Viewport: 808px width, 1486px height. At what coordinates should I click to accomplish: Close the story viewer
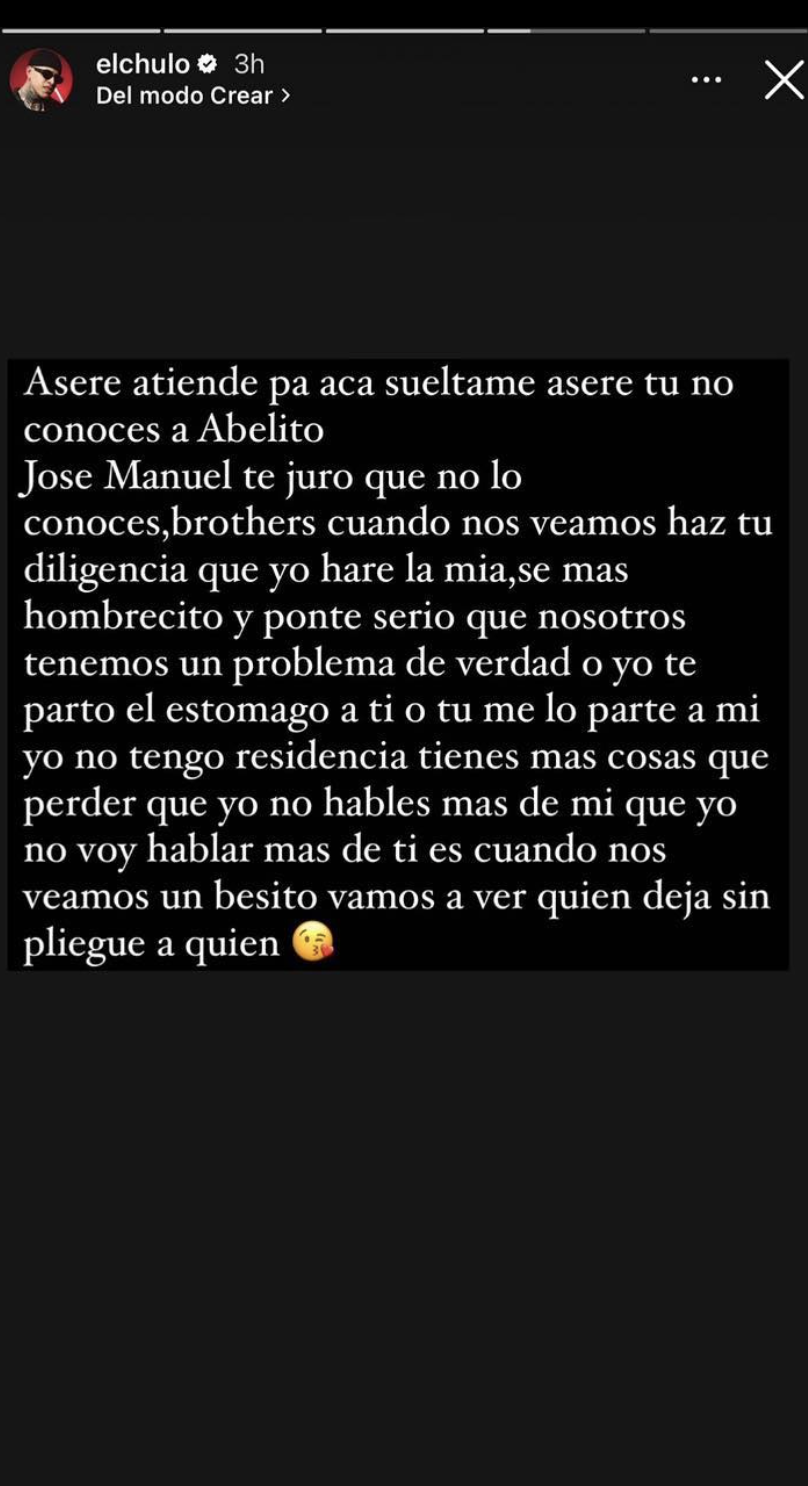click(783, 80)
